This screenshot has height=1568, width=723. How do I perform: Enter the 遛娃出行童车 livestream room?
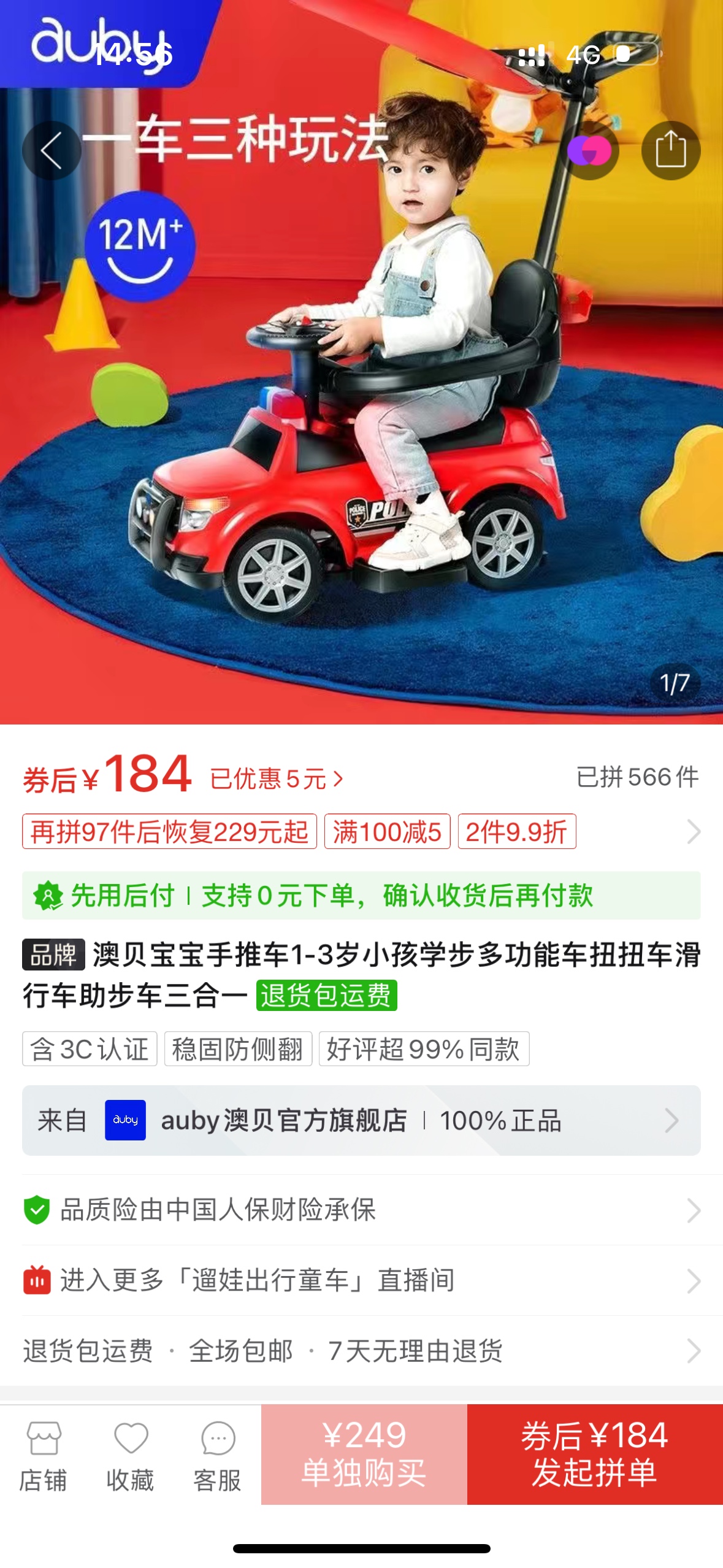click(x=361, y=1280)
